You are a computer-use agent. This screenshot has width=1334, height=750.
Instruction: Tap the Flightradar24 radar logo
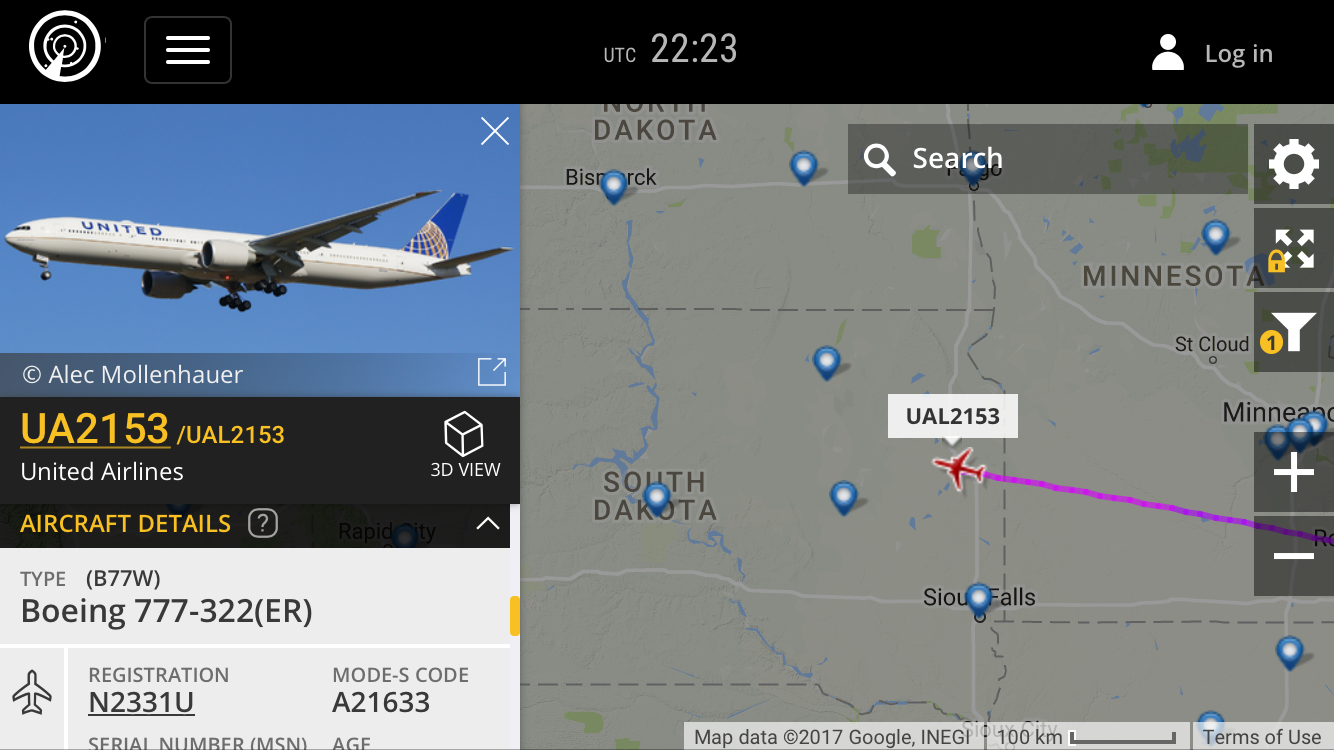click(x=66, y=48)
